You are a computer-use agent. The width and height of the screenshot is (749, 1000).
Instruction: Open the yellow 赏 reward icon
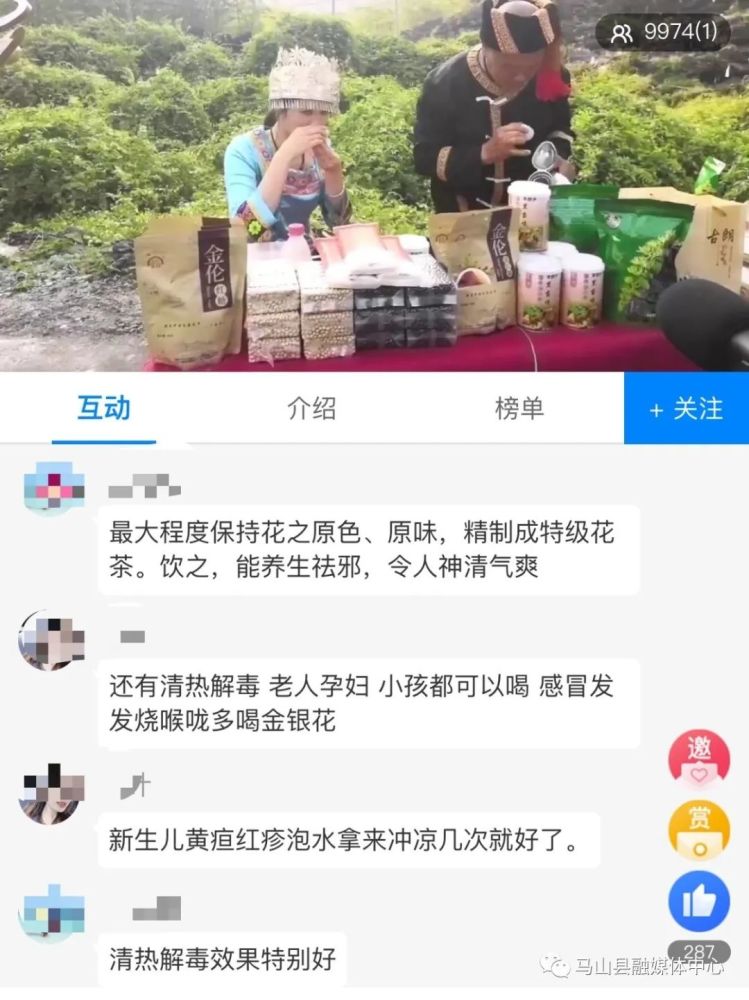[x=699, y=830]
